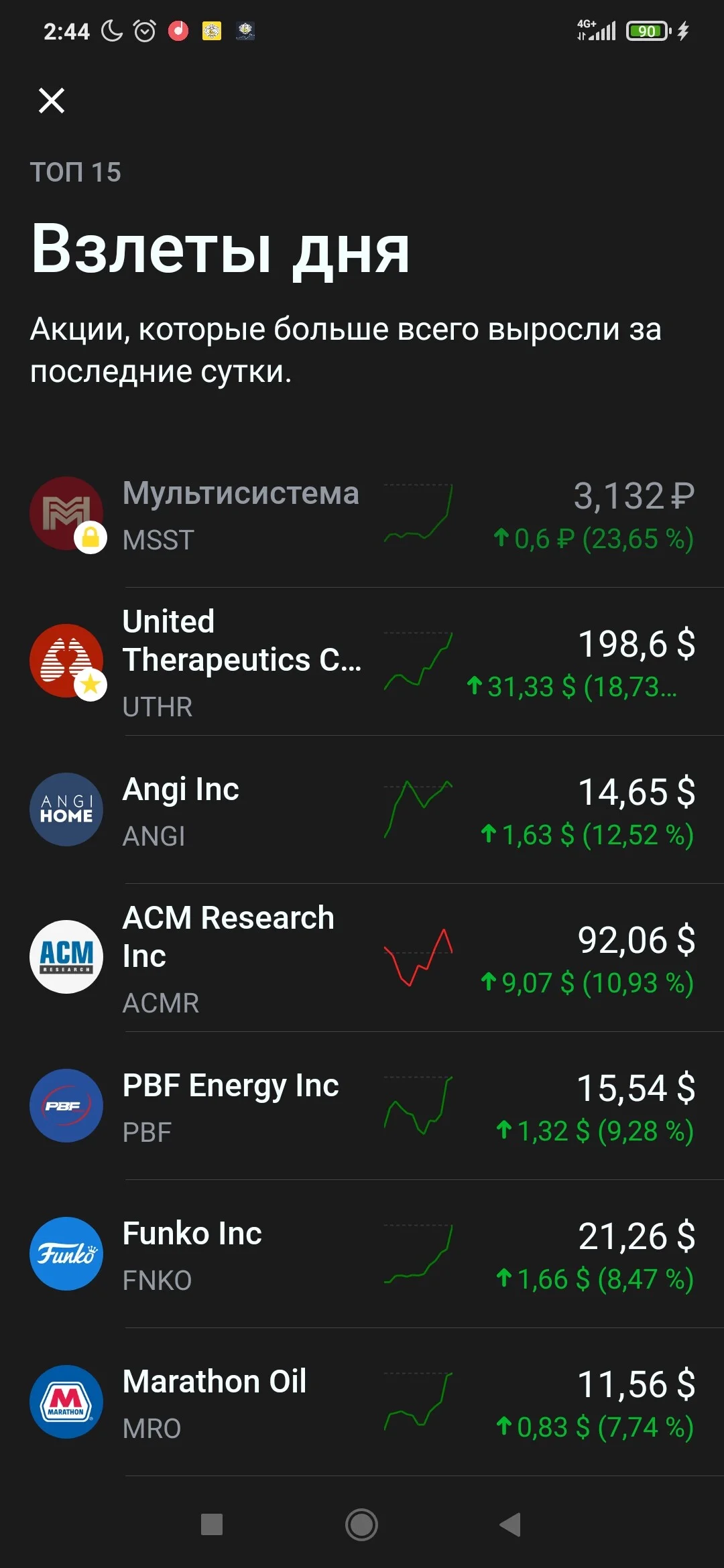Open Marathon Oil MRO stock

(x=362, y=1402)
